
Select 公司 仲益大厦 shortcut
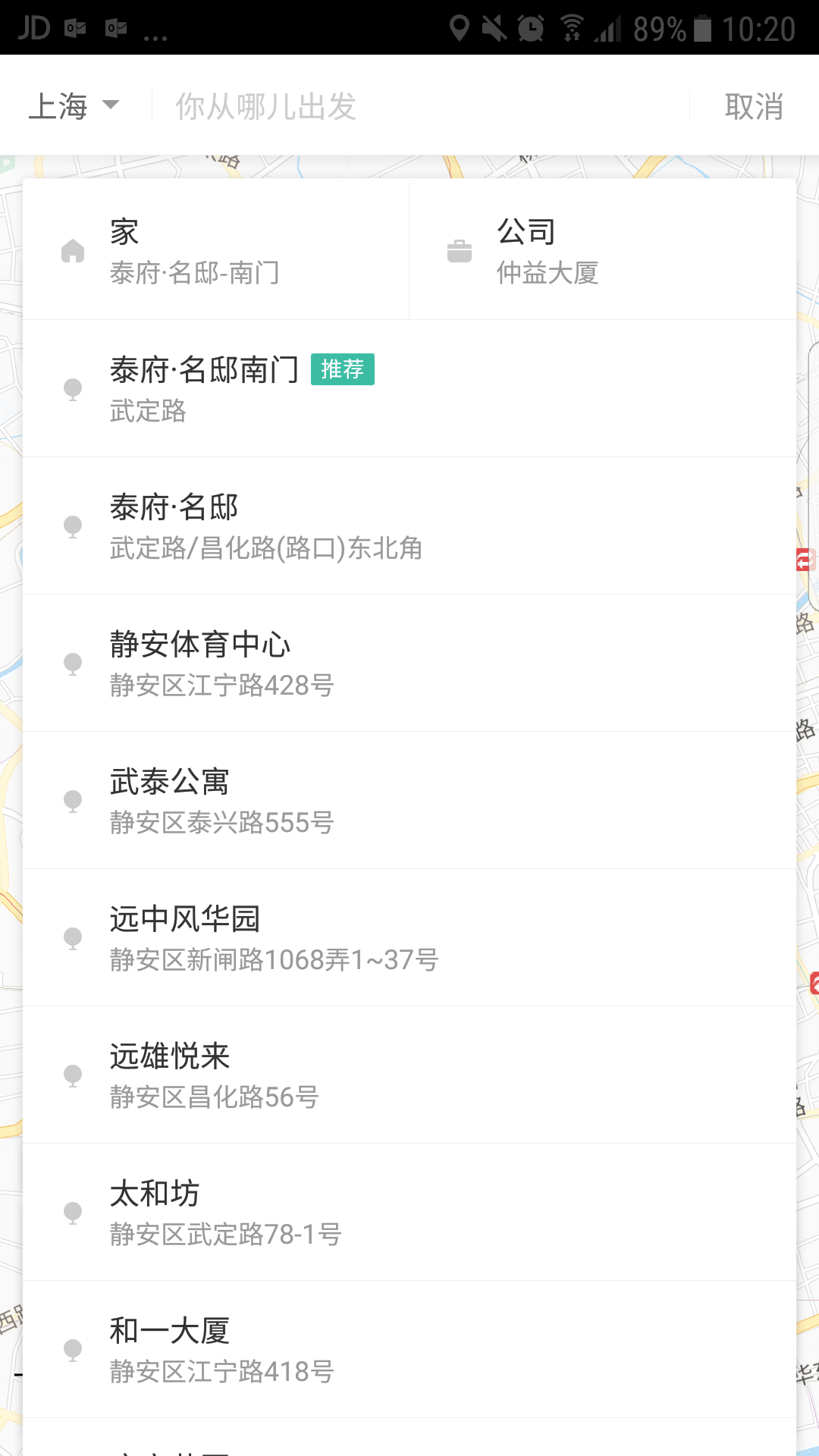(603, 251)
